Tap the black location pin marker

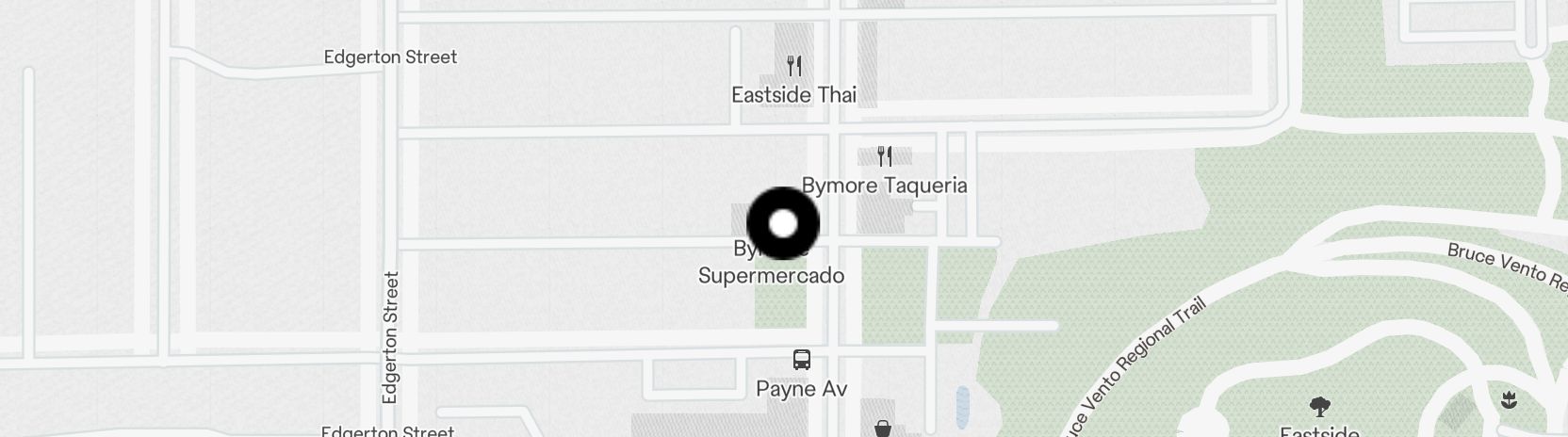(783, 224)
